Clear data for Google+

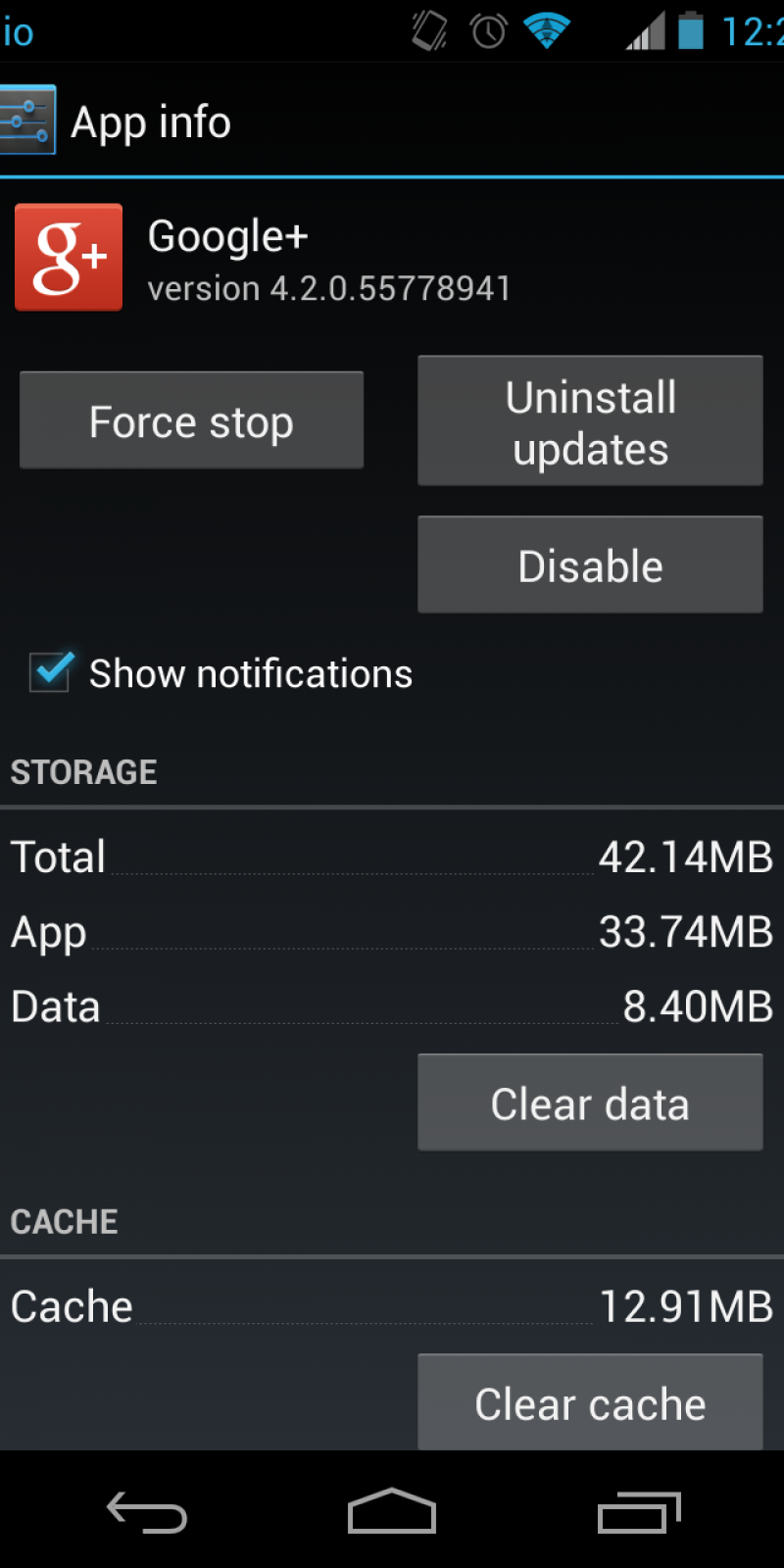590,1102
